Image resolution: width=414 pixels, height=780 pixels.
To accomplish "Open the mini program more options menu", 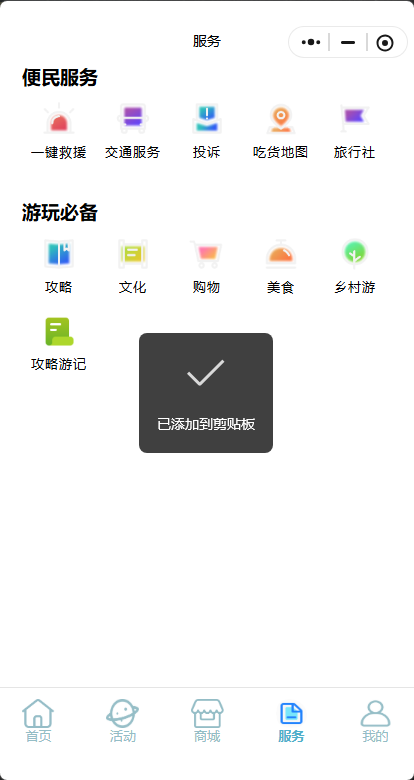I will 310,42.
